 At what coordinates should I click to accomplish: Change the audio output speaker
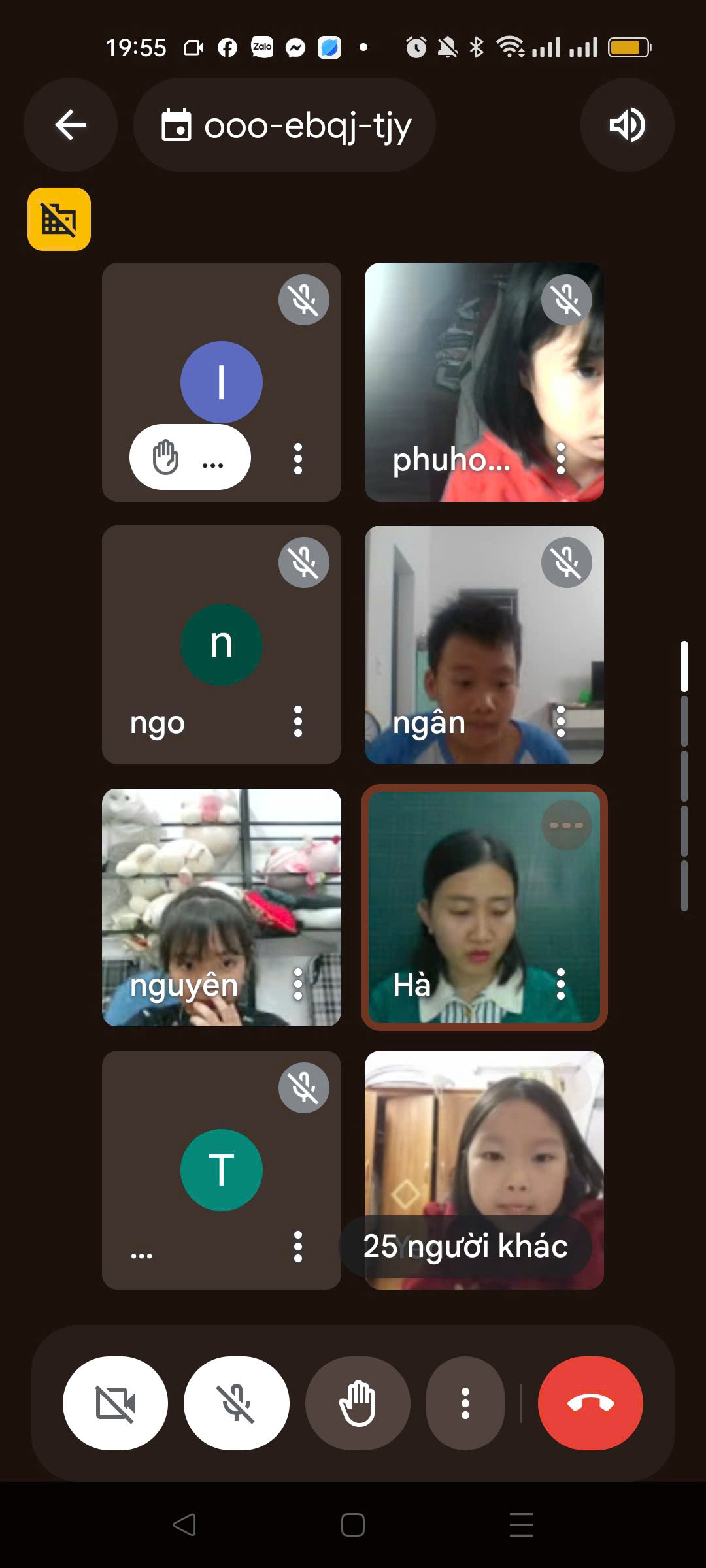click(x=627, y=125)
